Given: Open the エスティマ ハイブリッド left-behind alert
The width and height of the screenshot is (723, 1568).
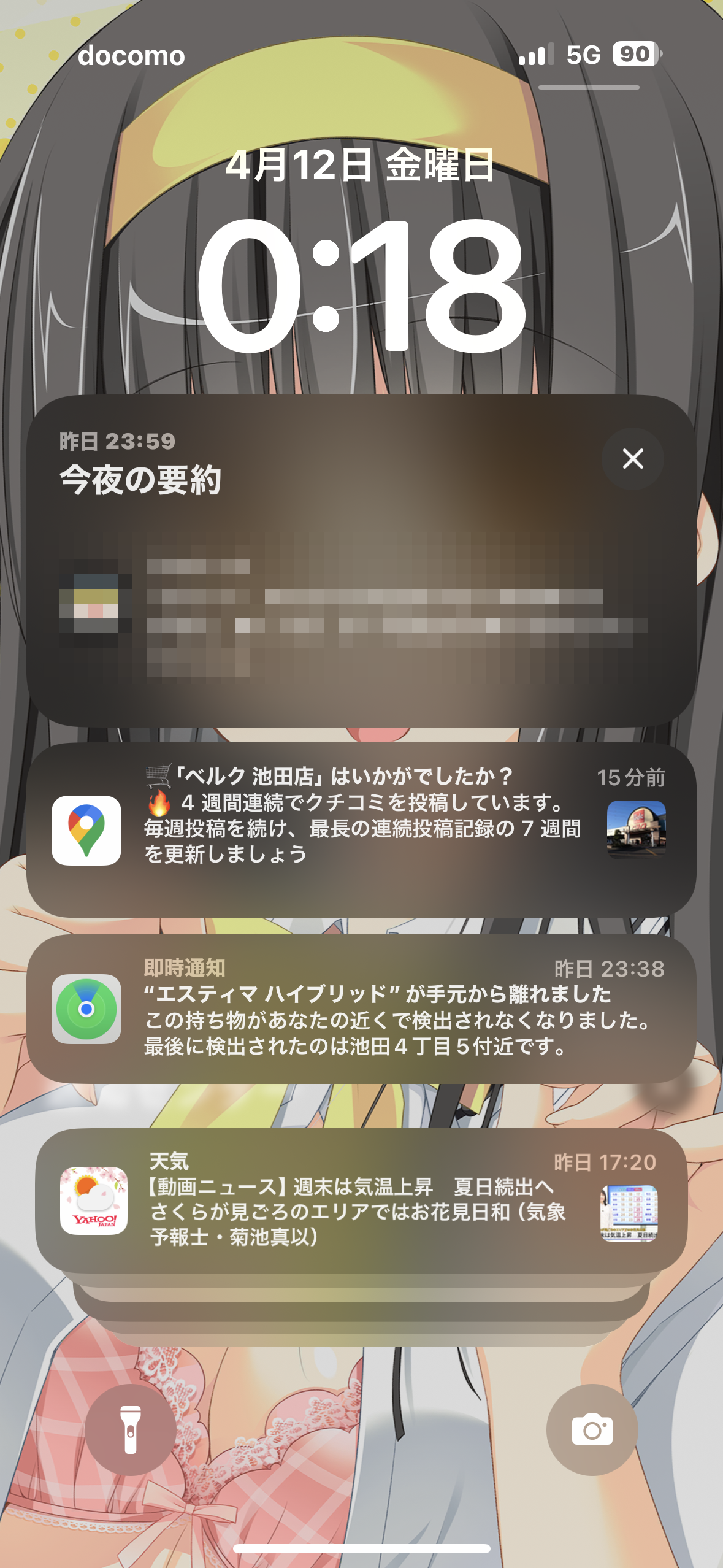Looking at the screenshot, I should pyautogui.click(x=361, y=1009).
